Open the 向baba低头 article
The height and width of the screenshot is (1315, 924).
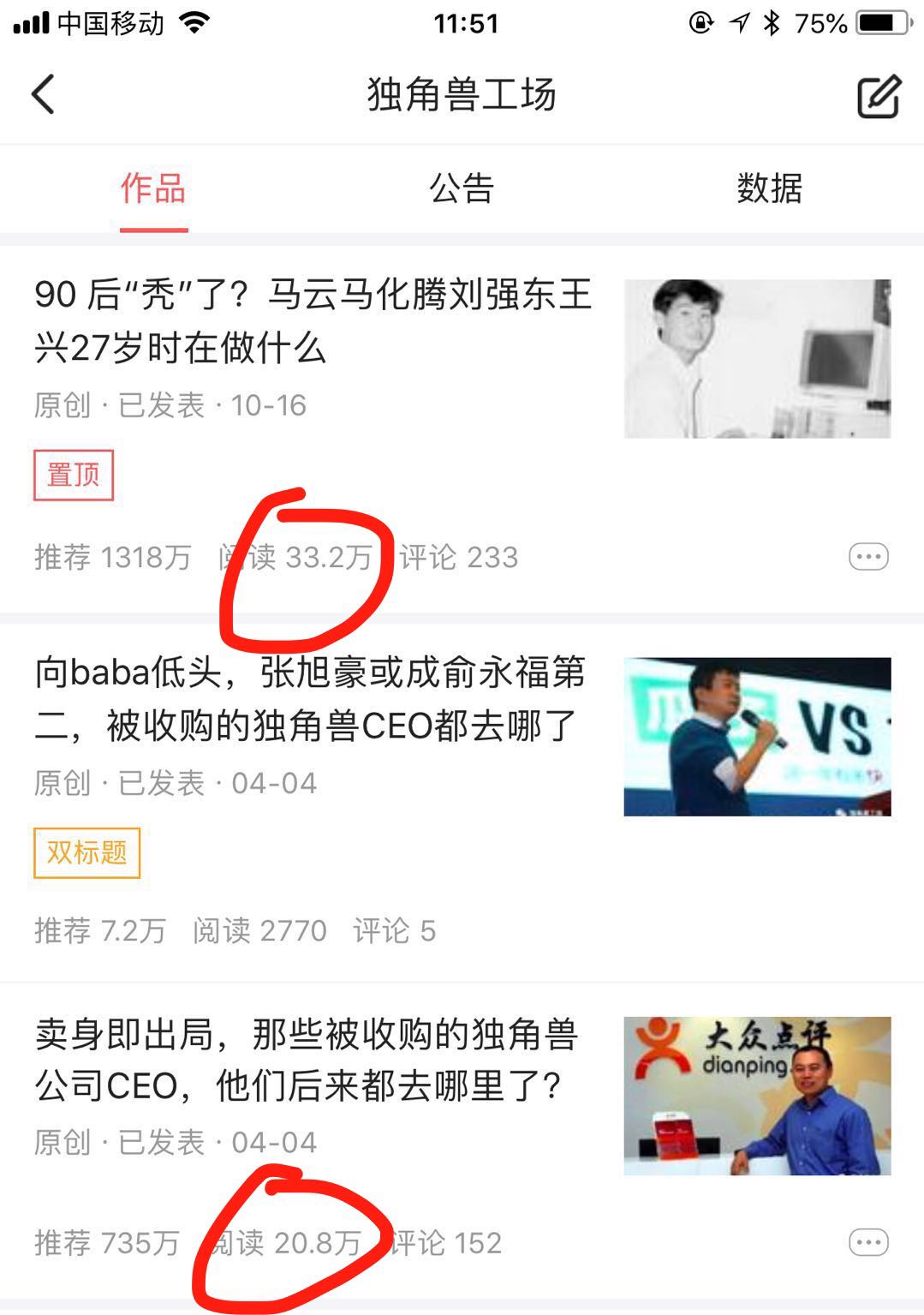[310, 699]
